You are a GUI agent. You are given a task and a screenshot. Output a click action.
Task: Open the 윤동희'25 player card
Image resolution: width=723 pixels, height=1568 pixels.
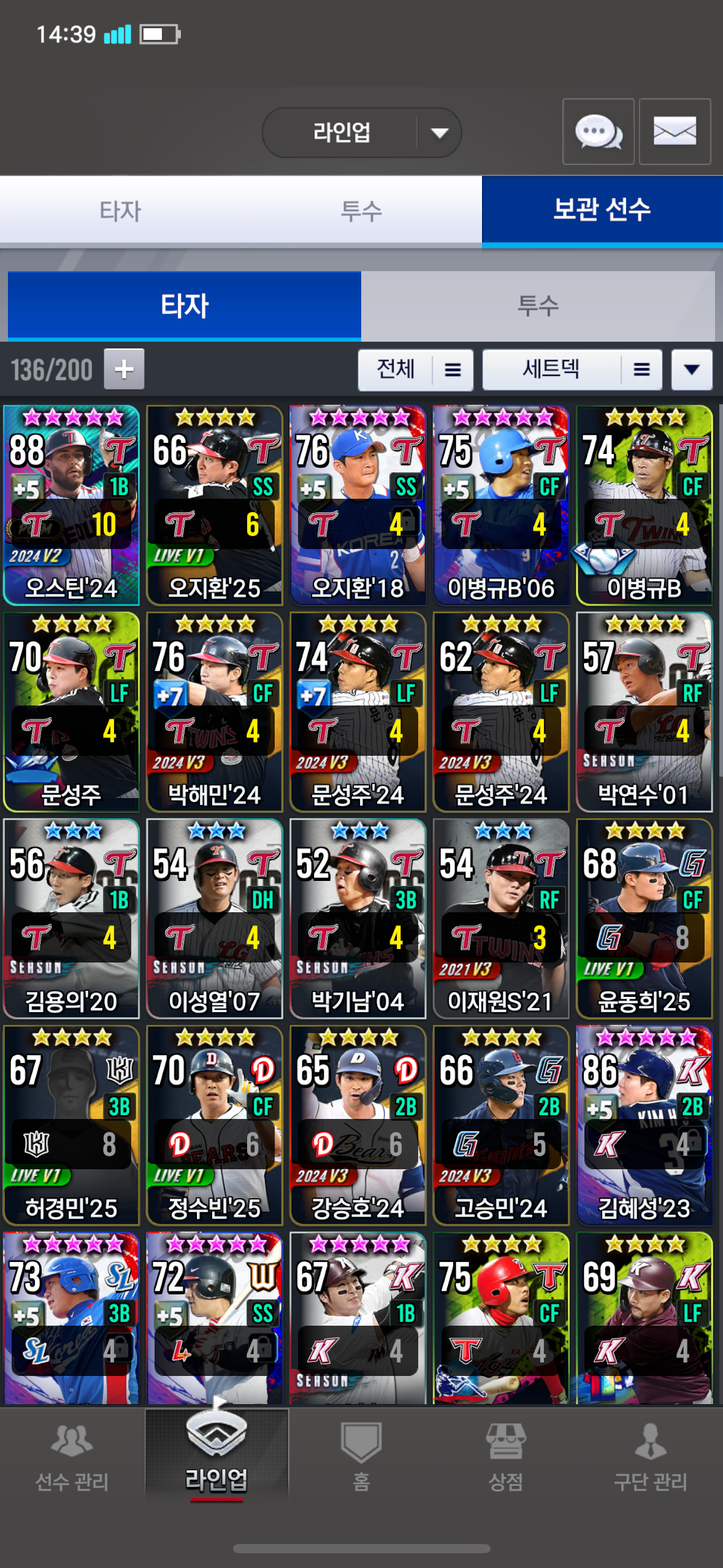coord(644,918)
